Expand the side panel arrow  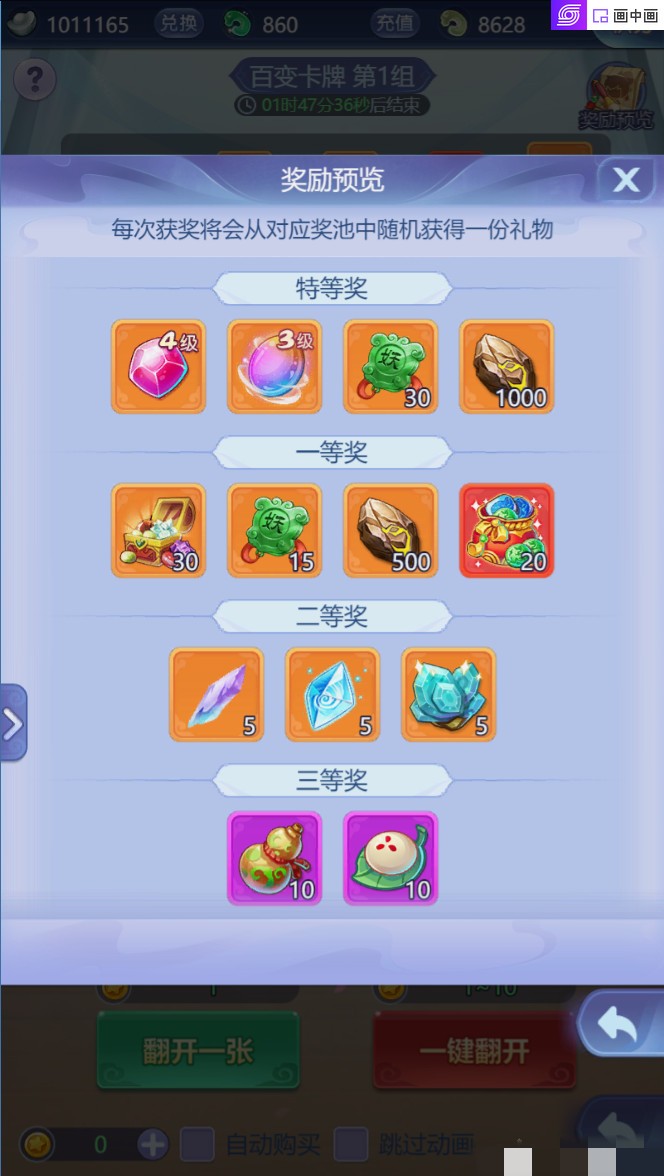12,722
